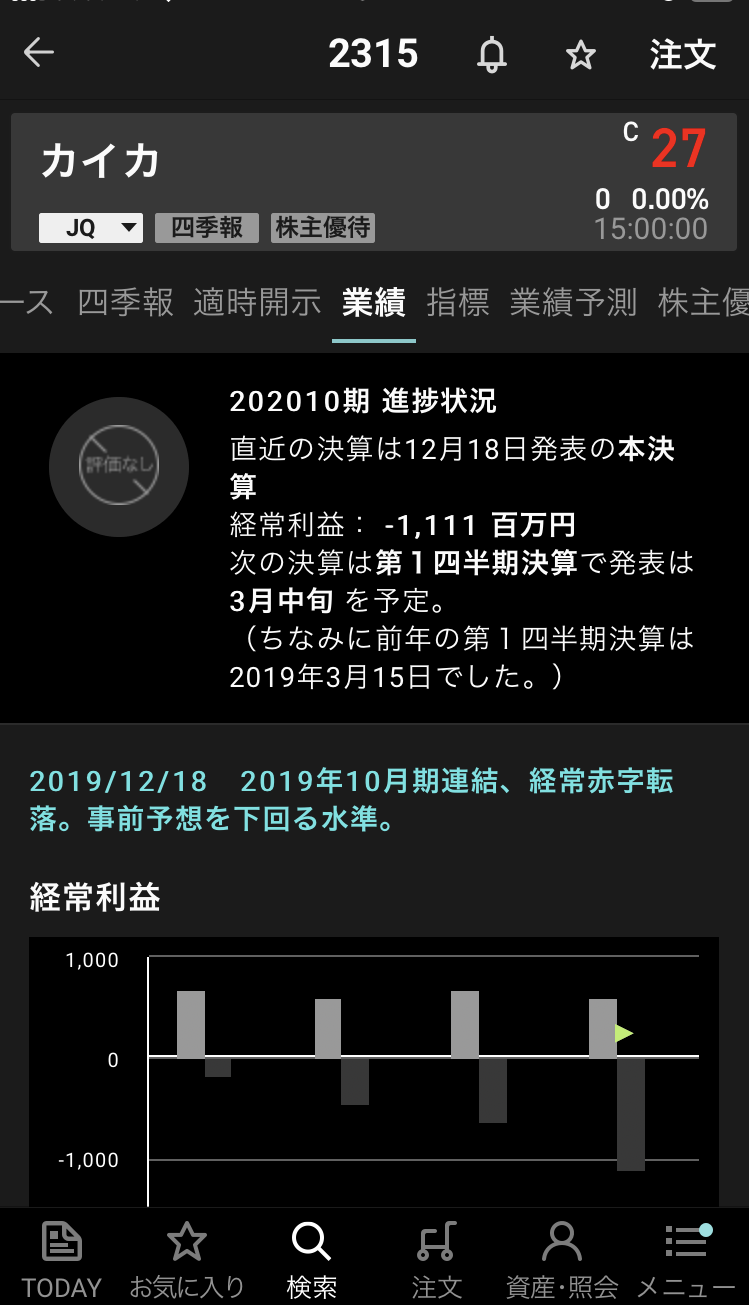The width and height of the screenshot is (749, 1305).
Task: Go to the TODAY section
Action: [x=62, y=1260]
